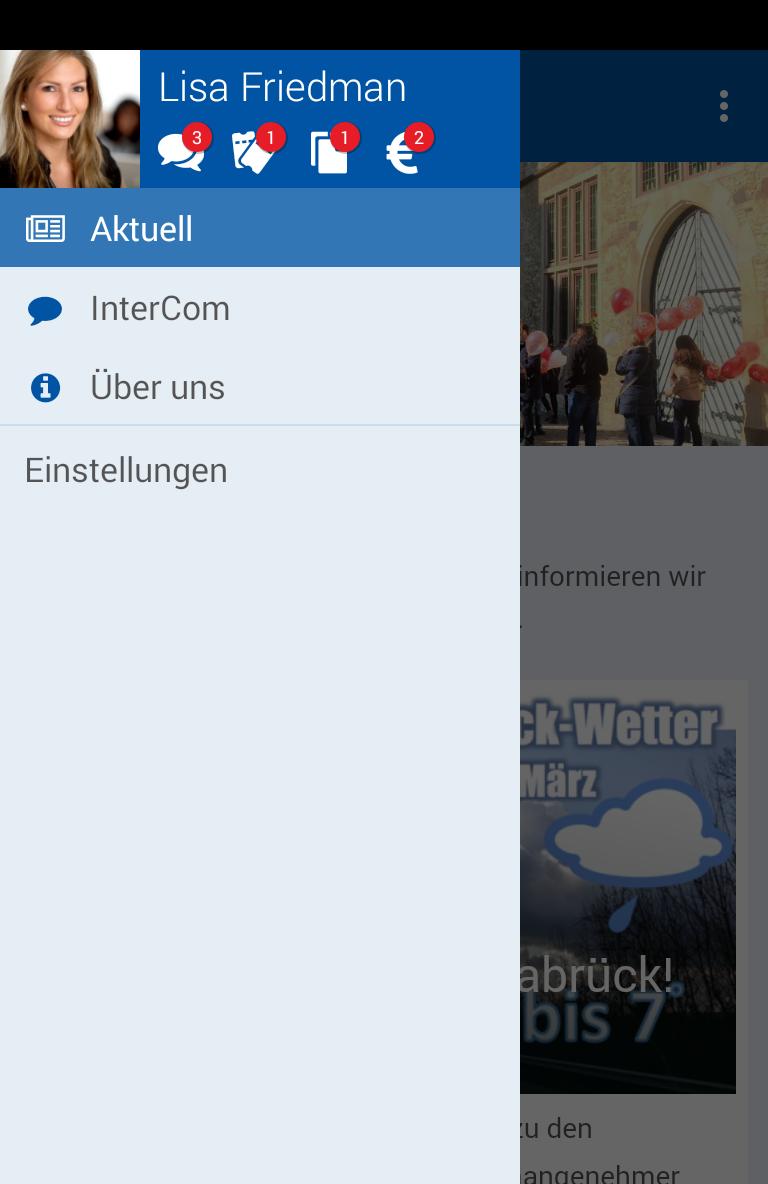The image size is (768, 1184).
Task: Click the info icon next to Über uns
Action: pyautogui.click(x=45, y=387)
